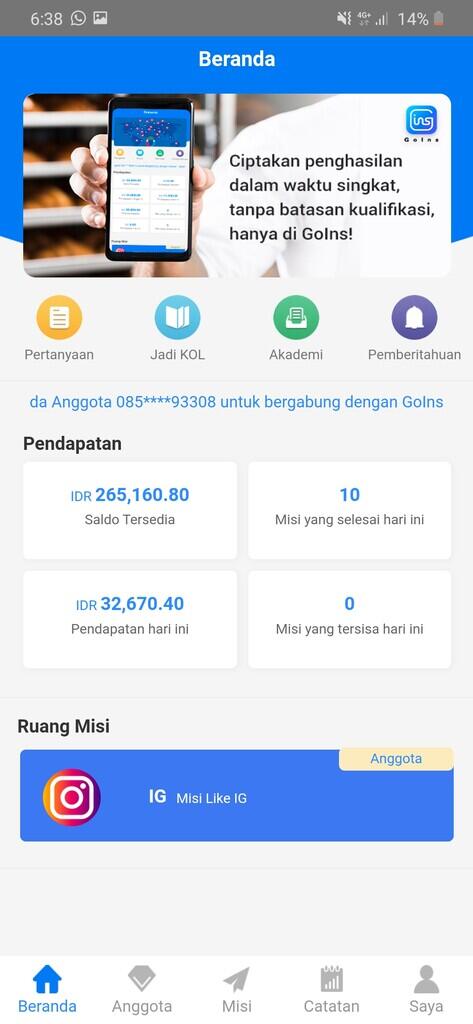Open the GoIns promo banner

236,185
